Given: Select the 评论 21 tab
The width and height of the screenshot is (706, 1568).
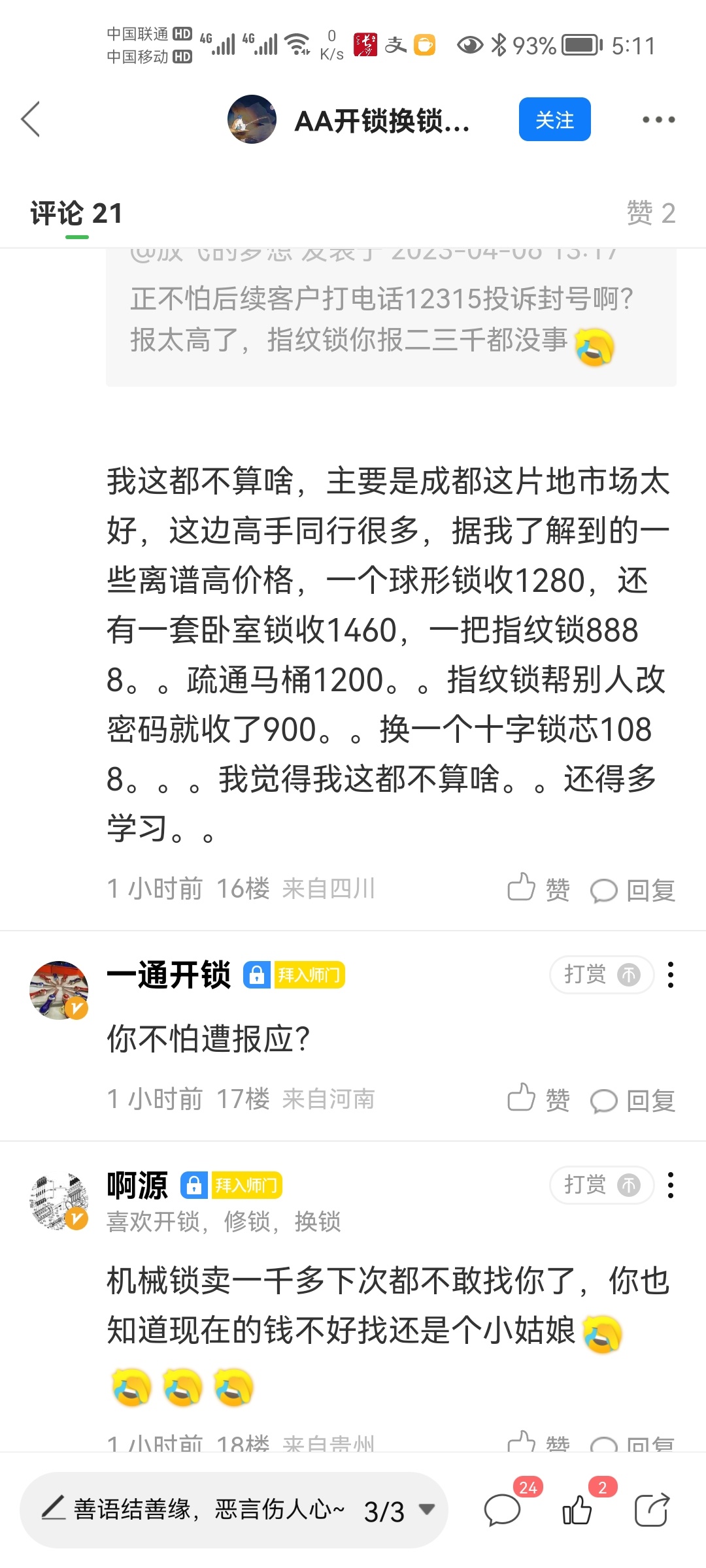Looking at the screenshot, I should [x=76, y=214].
